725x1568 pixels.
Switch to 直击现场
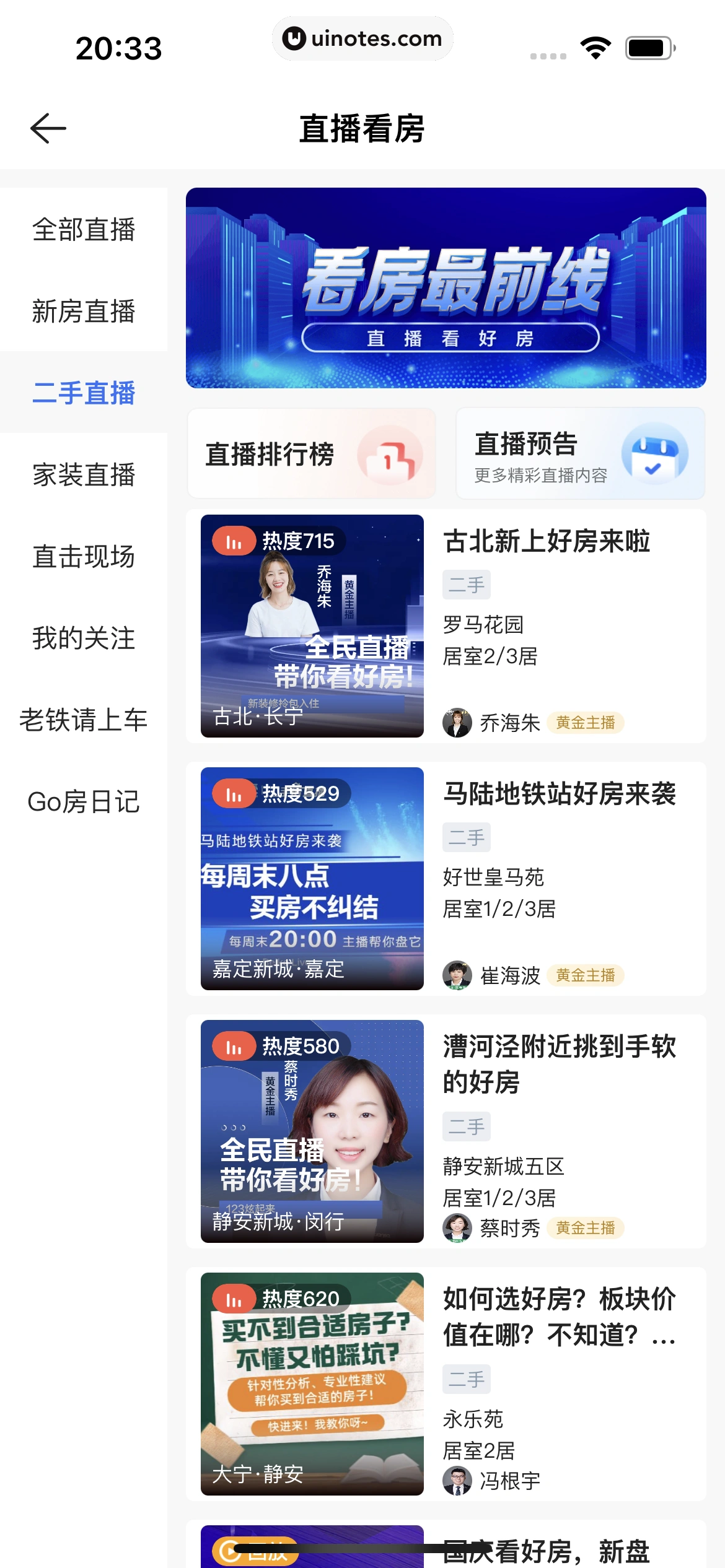[x=84, y=557]
